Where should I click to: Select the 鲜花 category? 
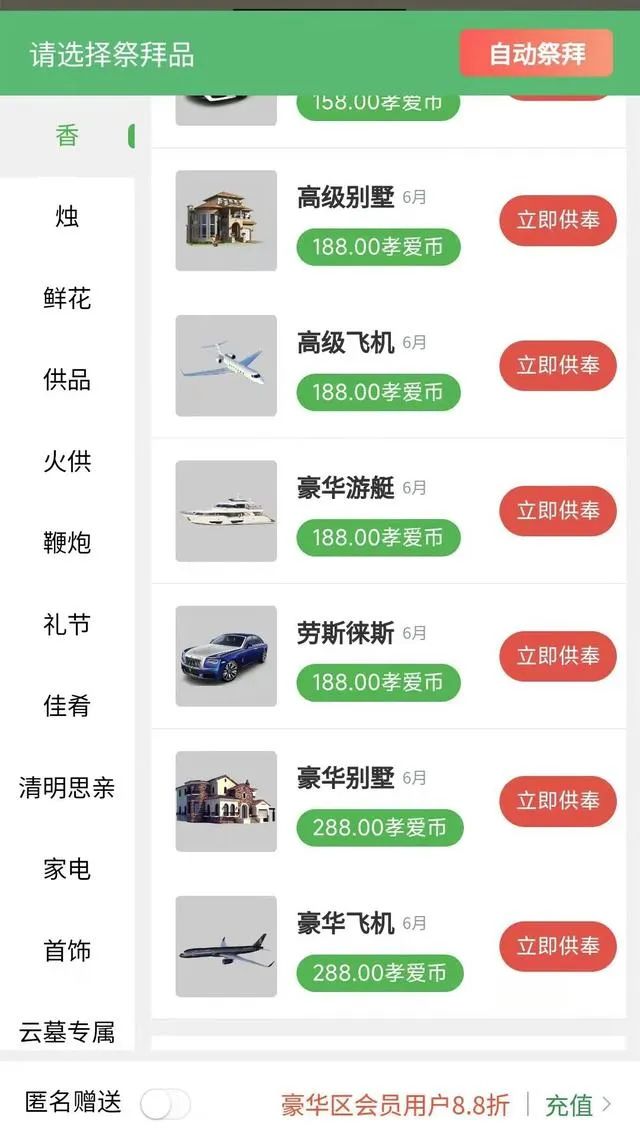tap(67, 299)
